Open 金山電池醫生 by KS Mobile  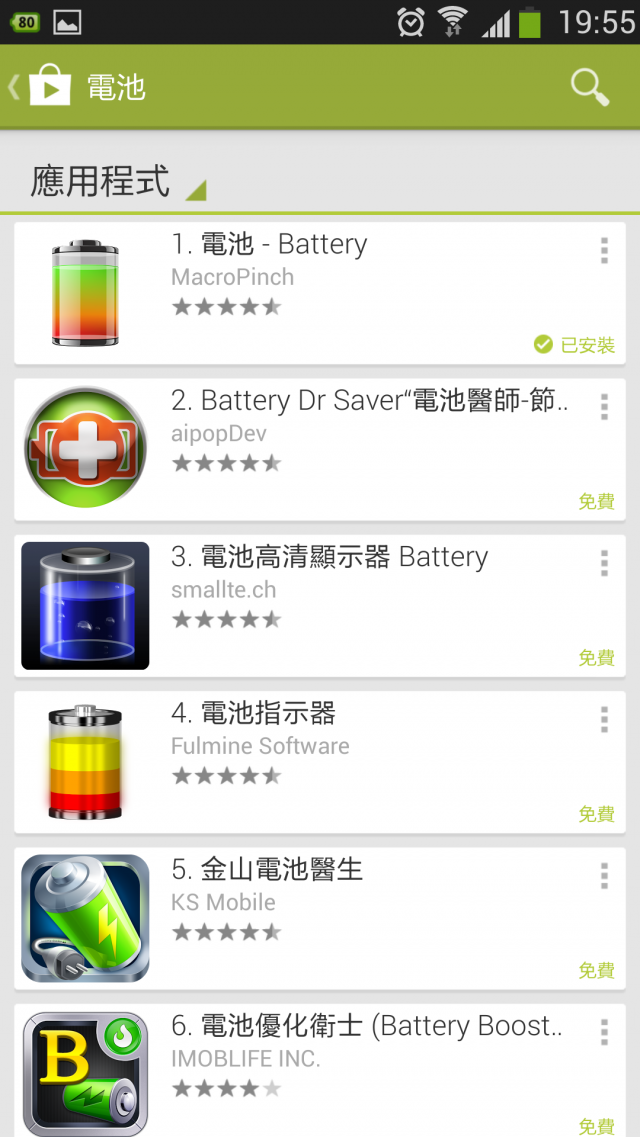point(320,919)
